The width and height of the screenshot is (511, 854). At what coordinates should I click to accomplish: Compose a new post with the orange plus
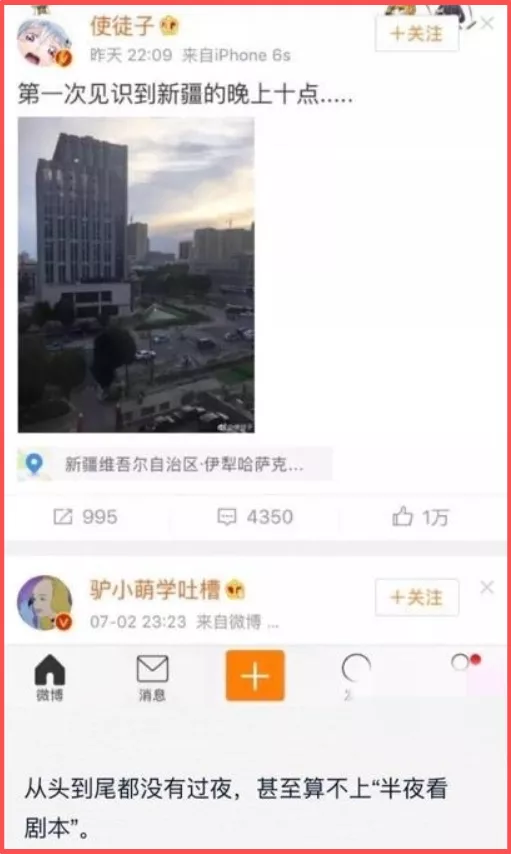[255, 675]
